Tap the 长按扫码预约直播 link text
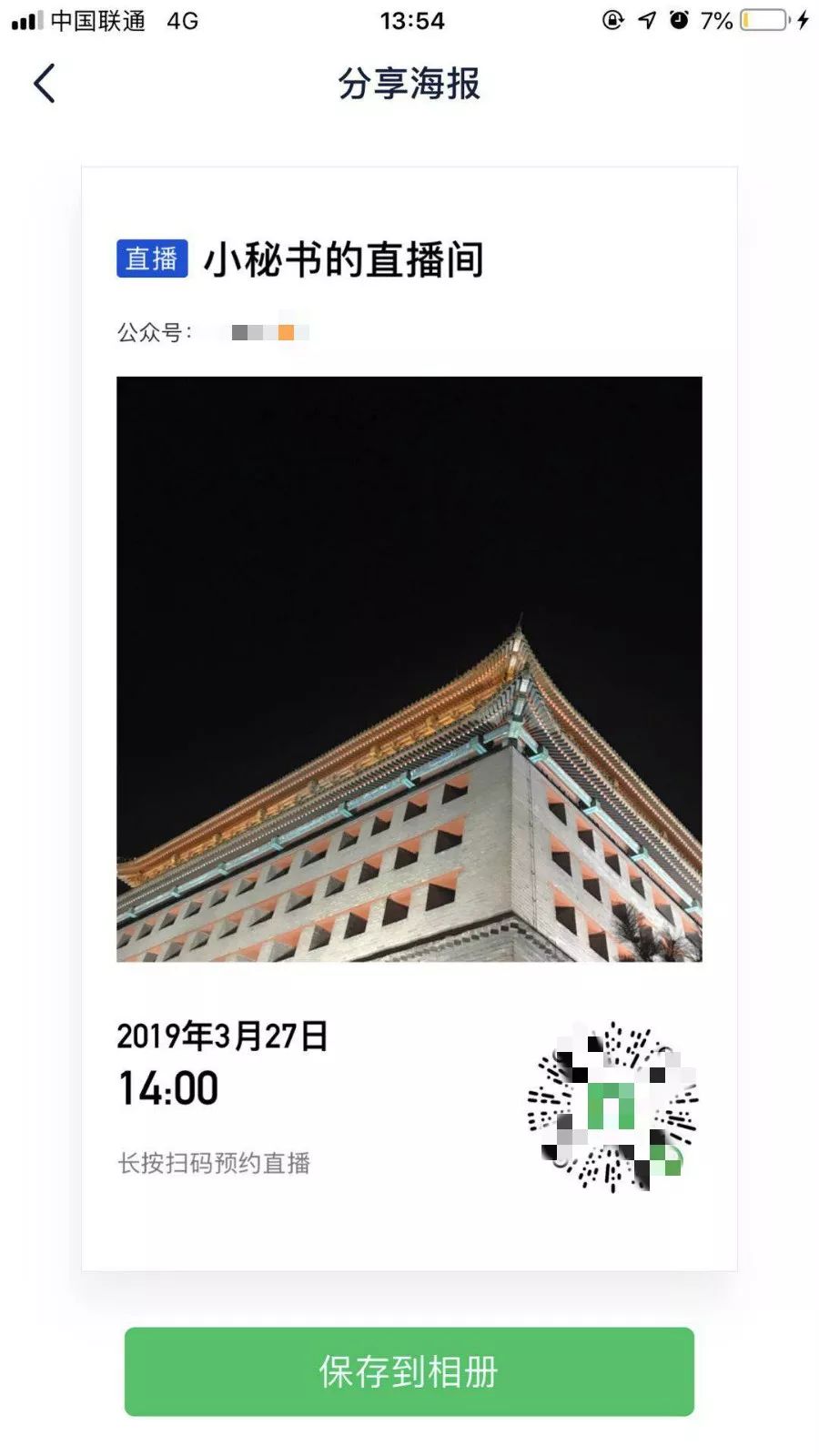Viewport: 819px width, 1456px height. [213, 1163]
